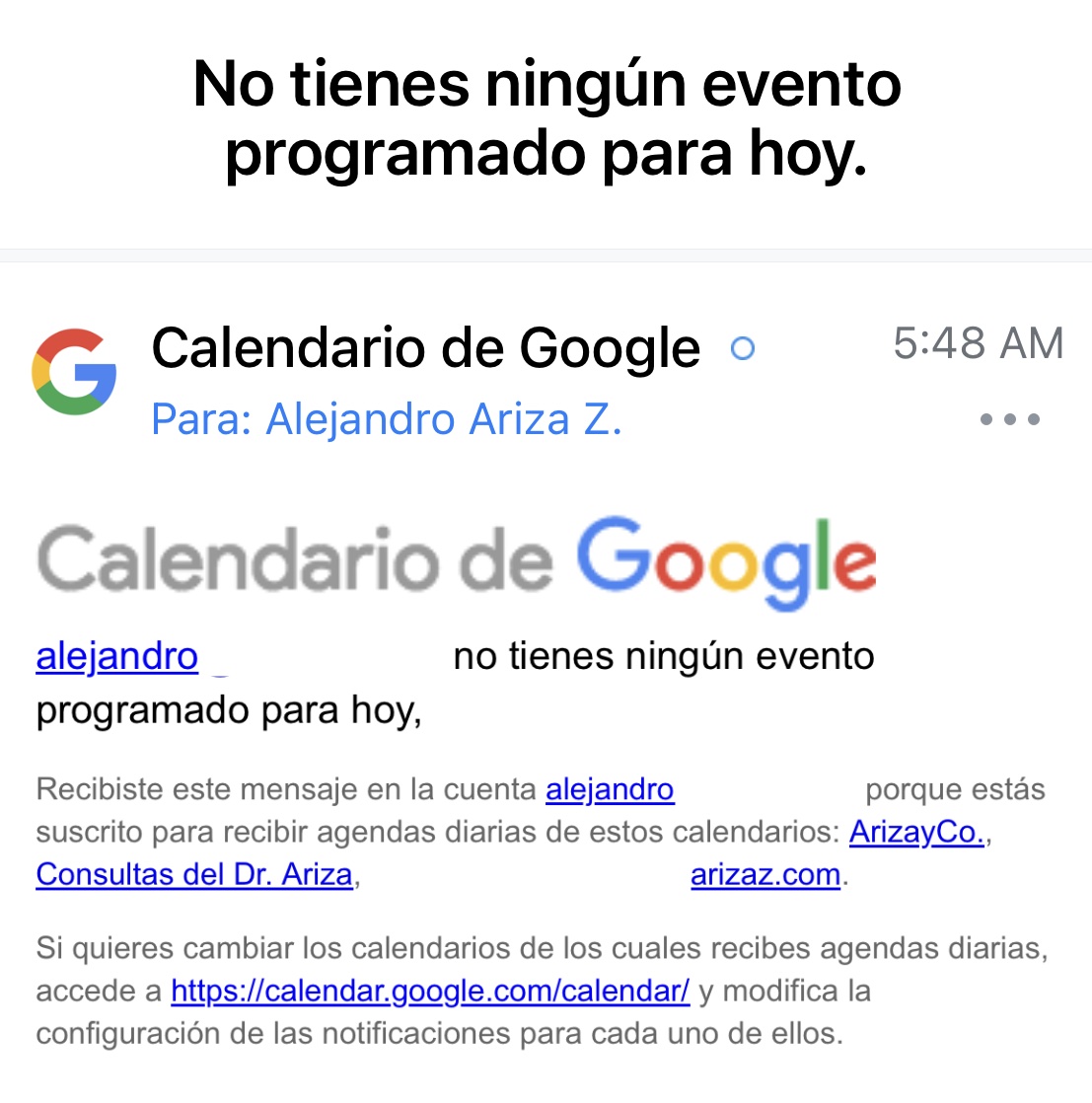Tap Calendario de Google sender avatar

point(75,371)
